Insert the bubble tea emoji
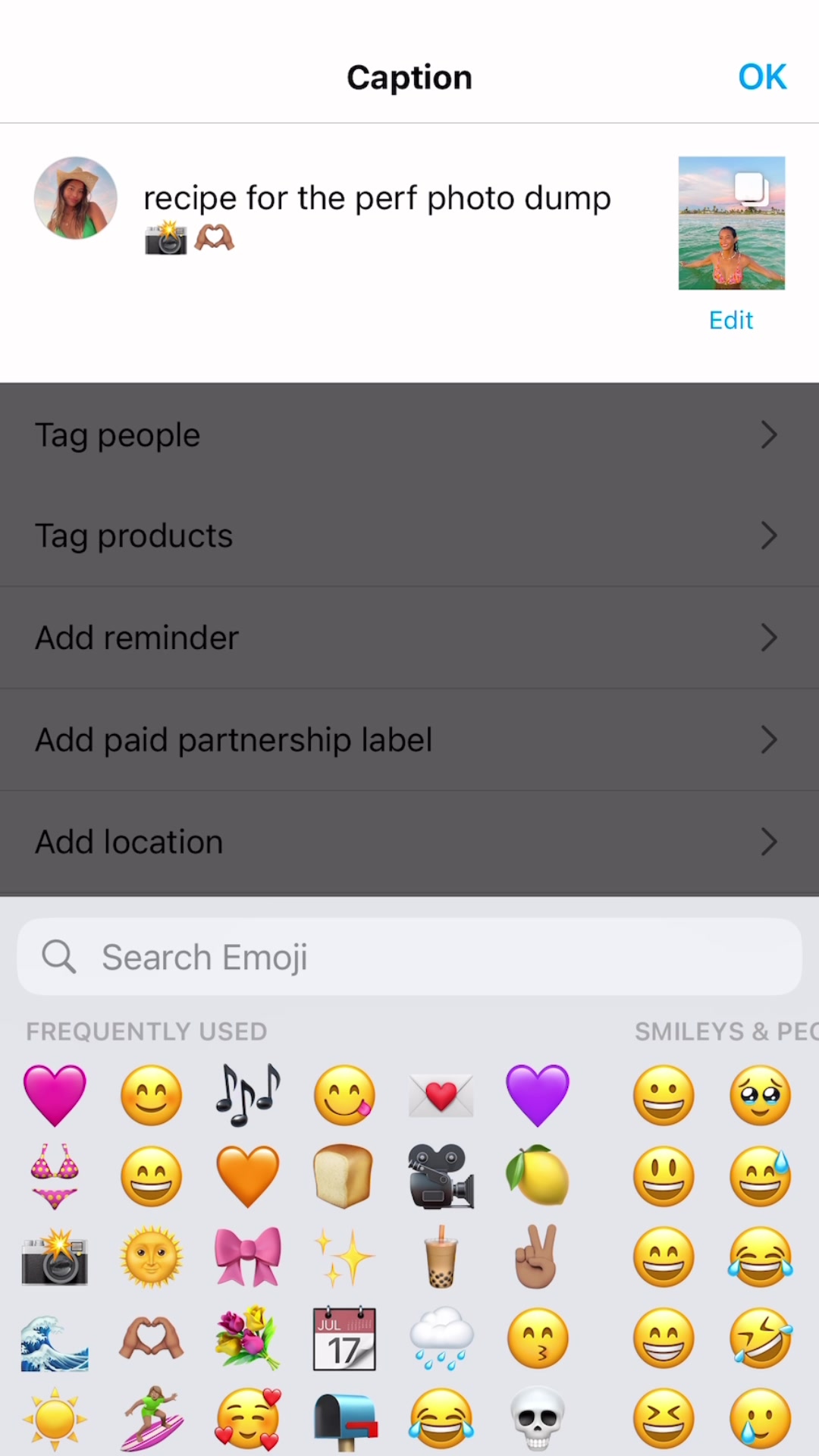 pos(441,1257)
